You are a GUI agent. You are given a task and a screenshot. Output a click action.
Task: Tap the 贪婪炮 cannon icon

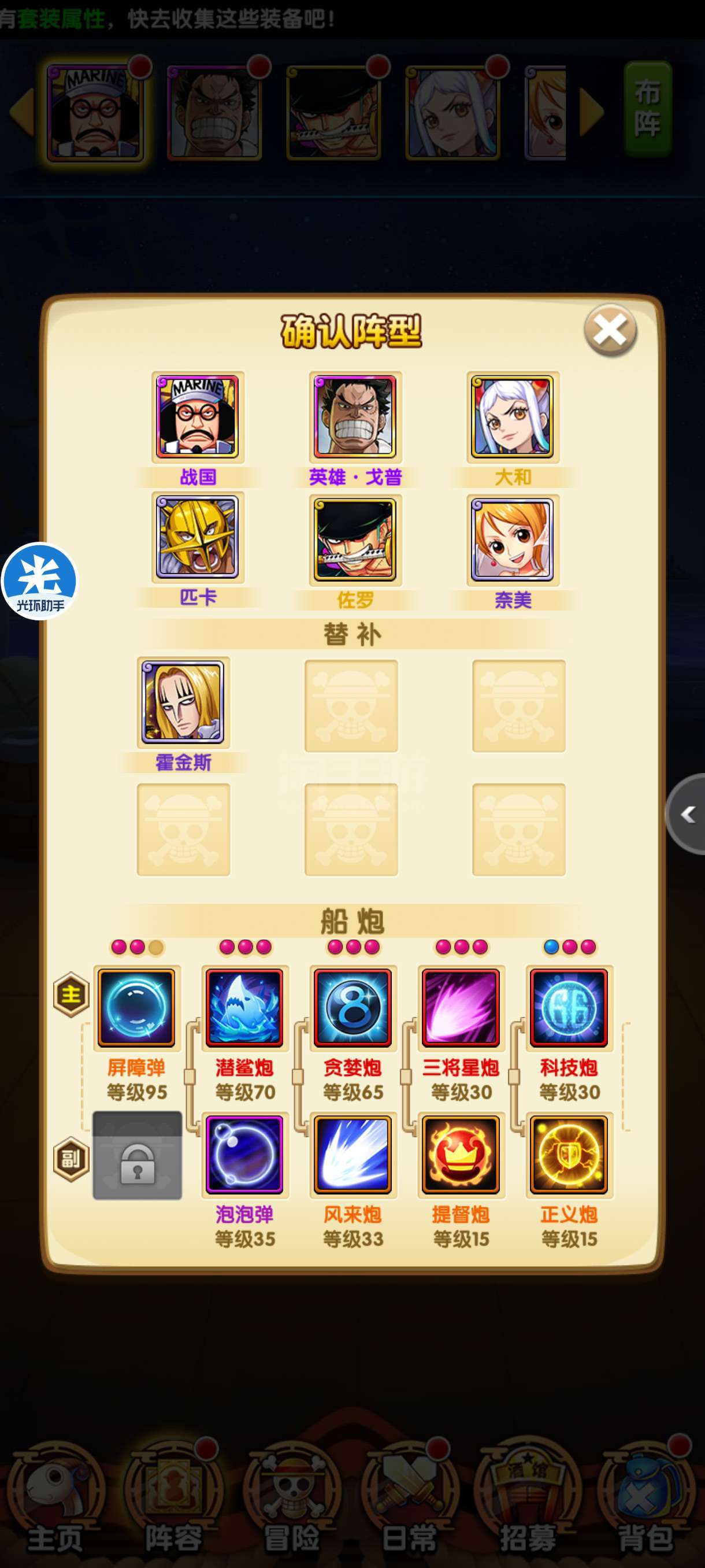(x=353, y=1008)
